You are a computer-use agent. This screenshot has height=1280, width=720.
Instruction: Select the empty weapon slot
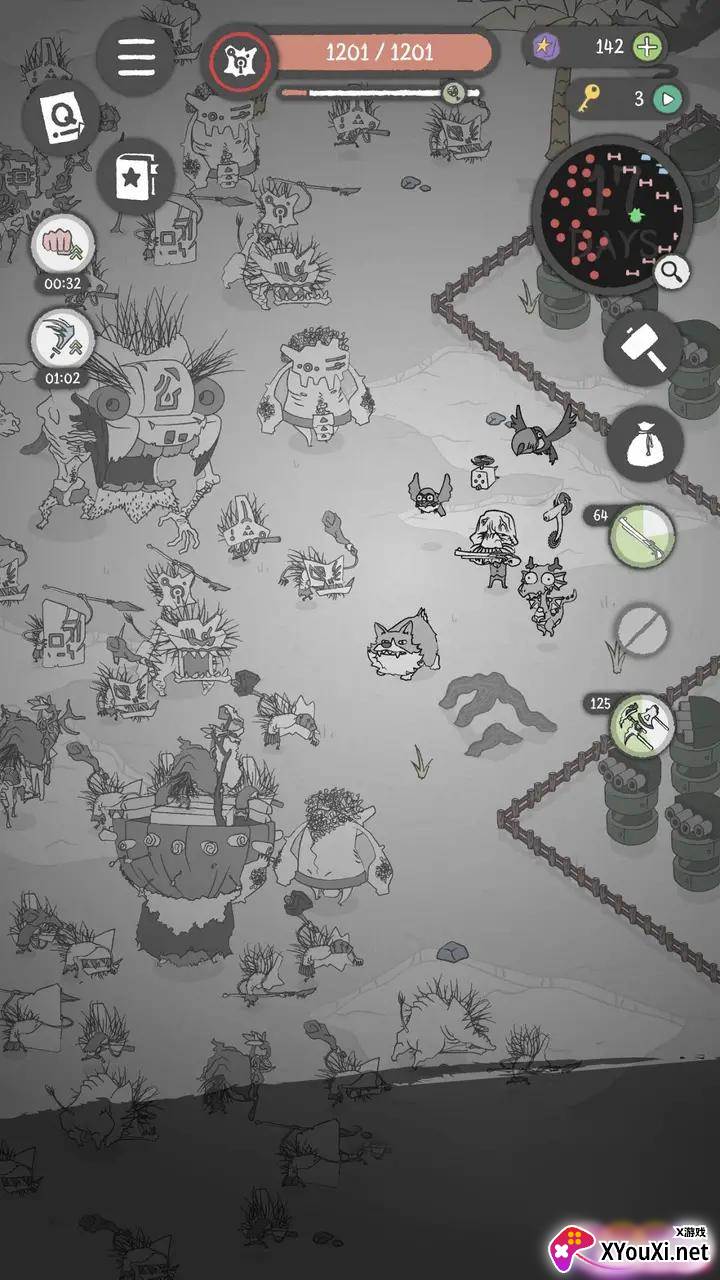[x=641, y=630]
